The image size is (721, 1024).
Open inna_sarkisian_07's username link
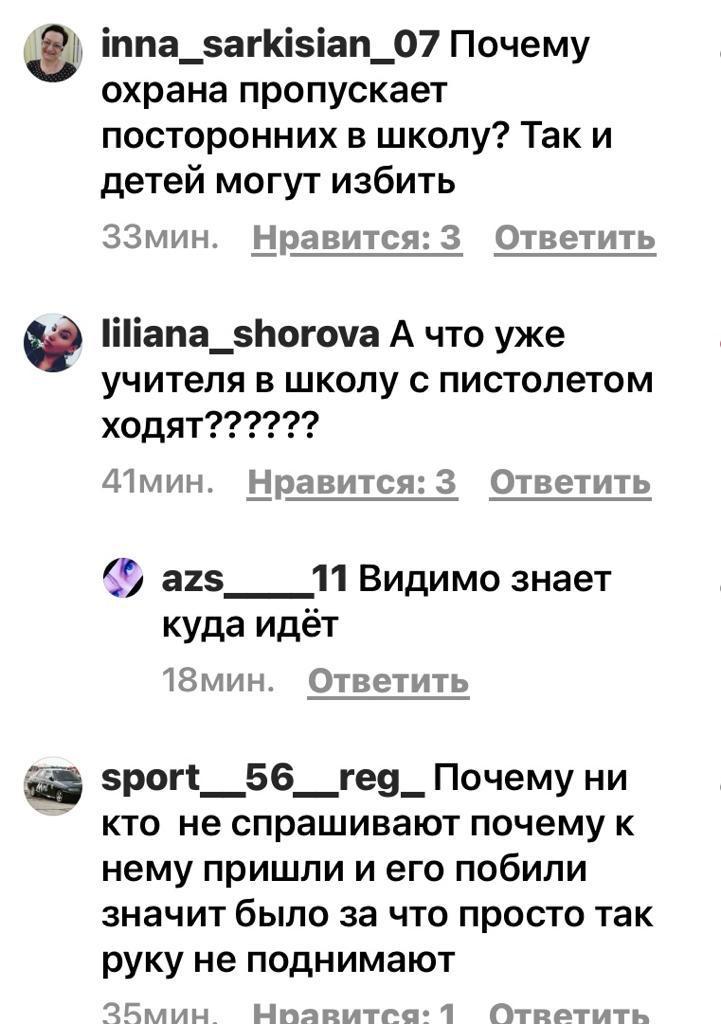(x=270, y=46)
